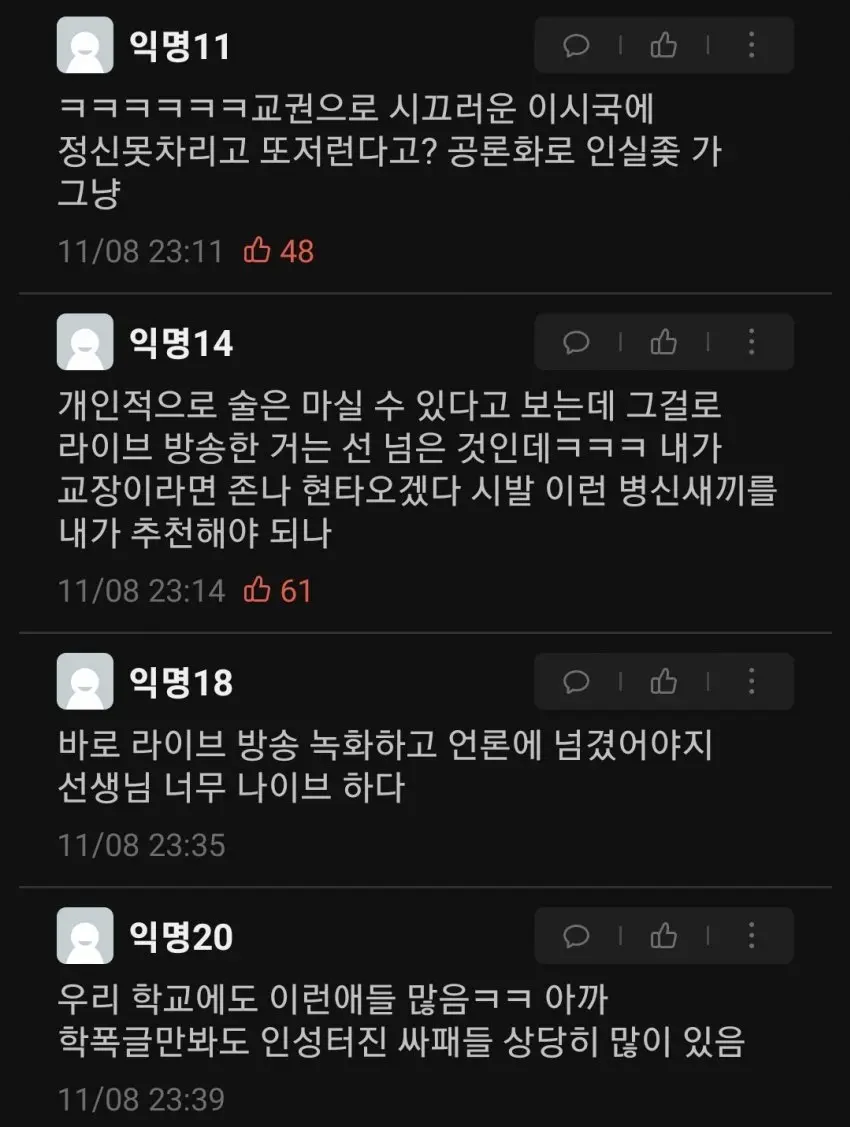Like the comment by 익명14
Viewport: 850px width, 1127px height.
[x=664, y=343]
